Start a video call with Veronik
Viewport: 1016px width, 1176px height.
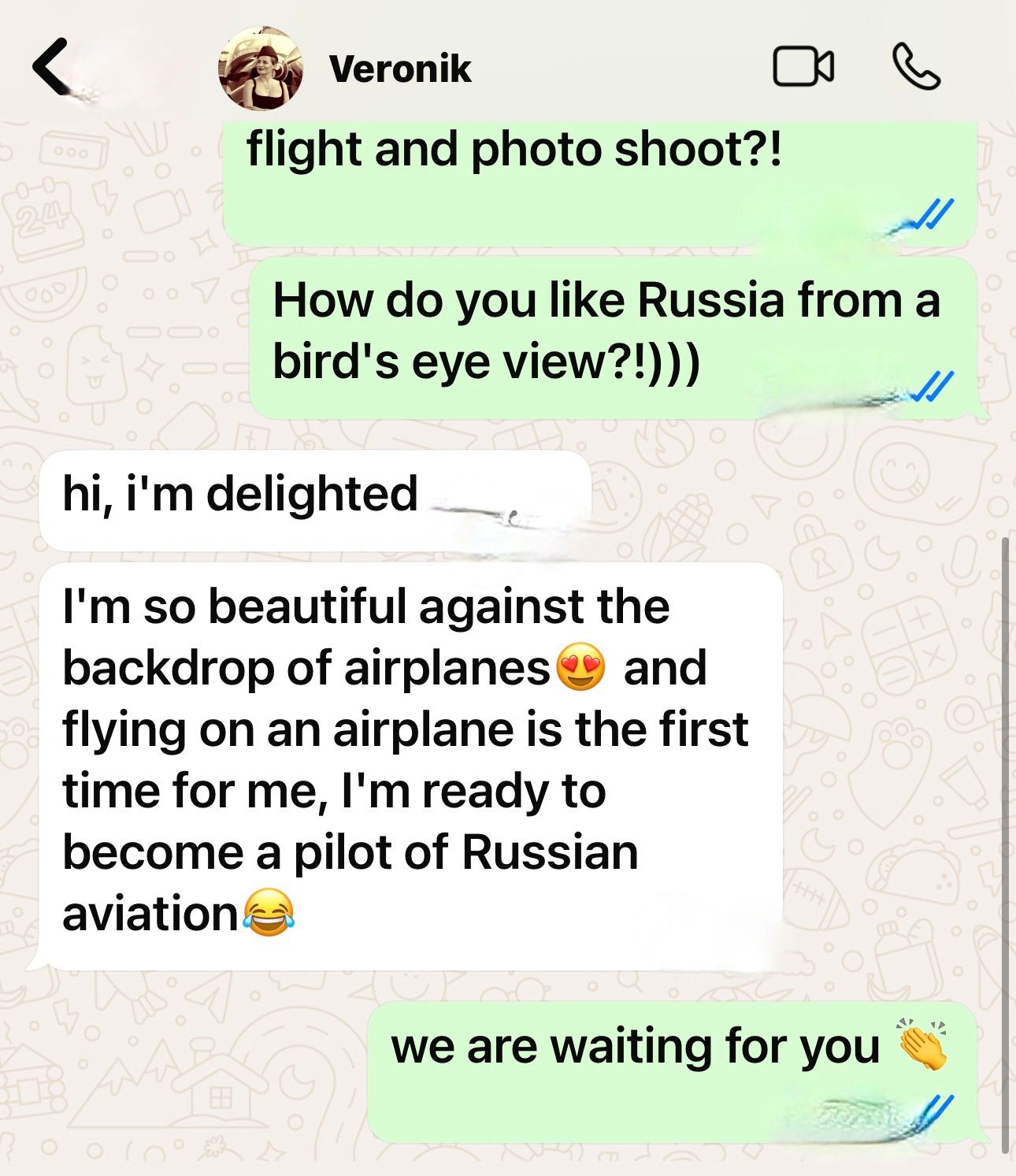click(803, 67)
